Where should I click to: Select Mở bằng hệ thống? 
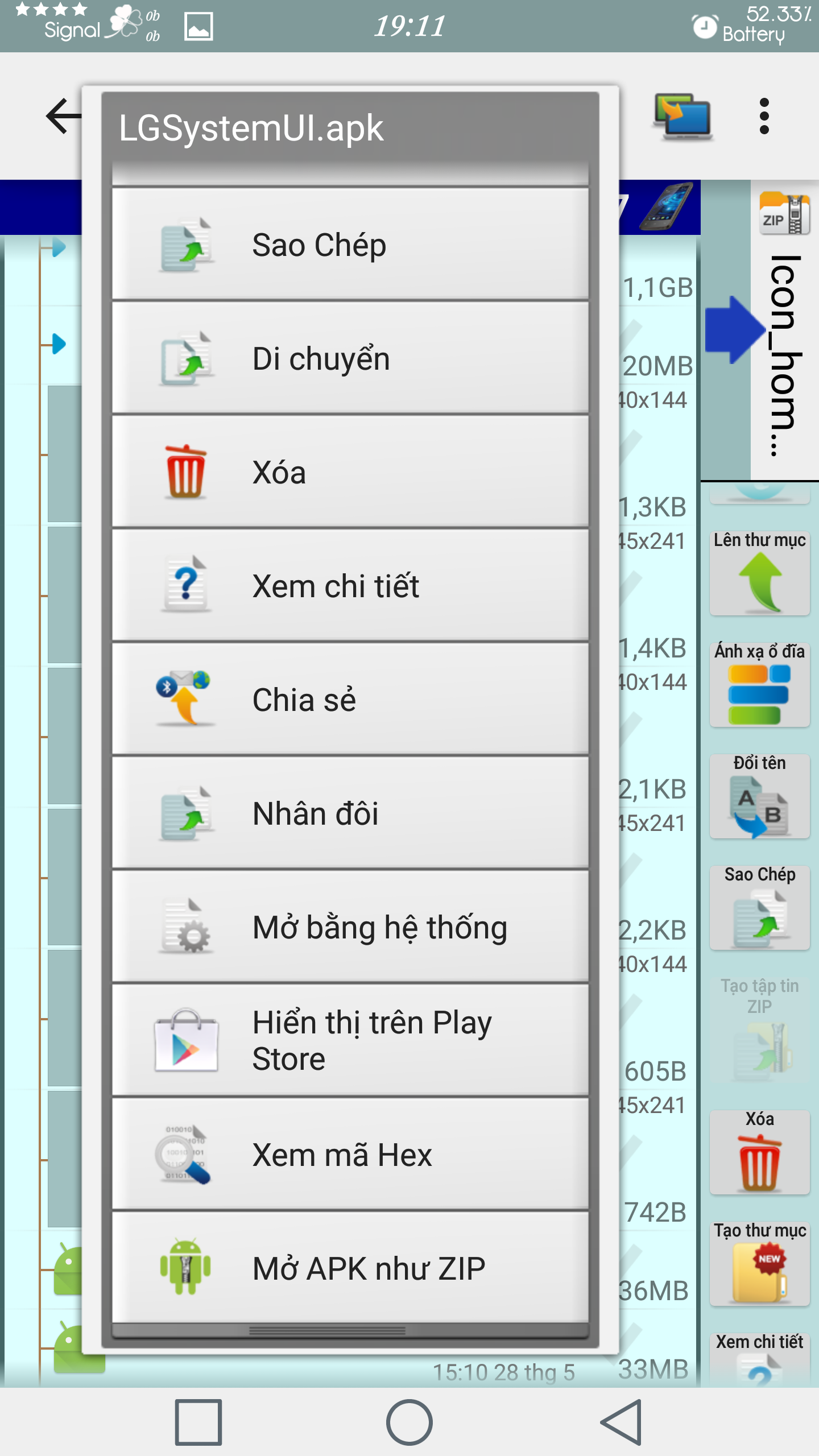[x=350, y=927]
